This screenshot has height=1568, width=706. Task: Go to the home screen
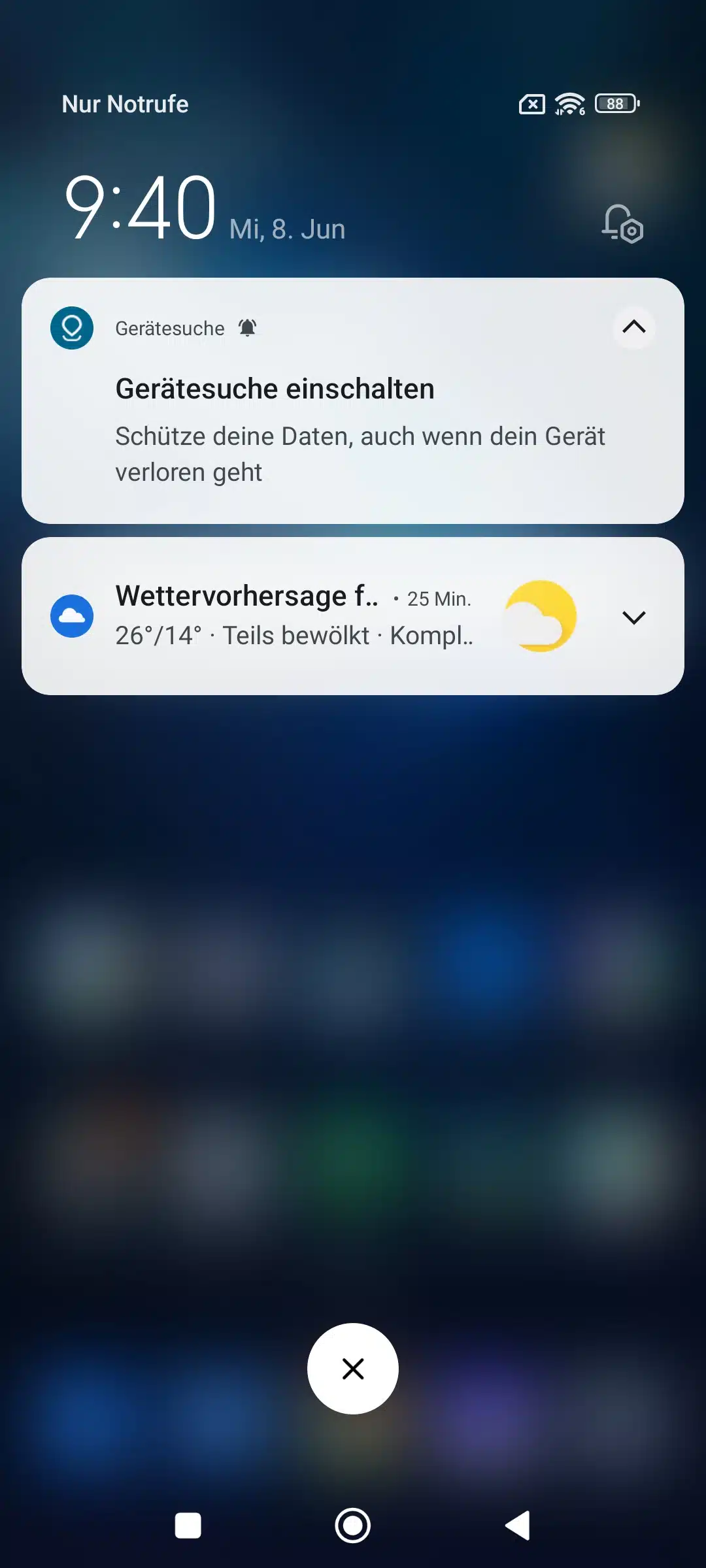(353, 1526)
